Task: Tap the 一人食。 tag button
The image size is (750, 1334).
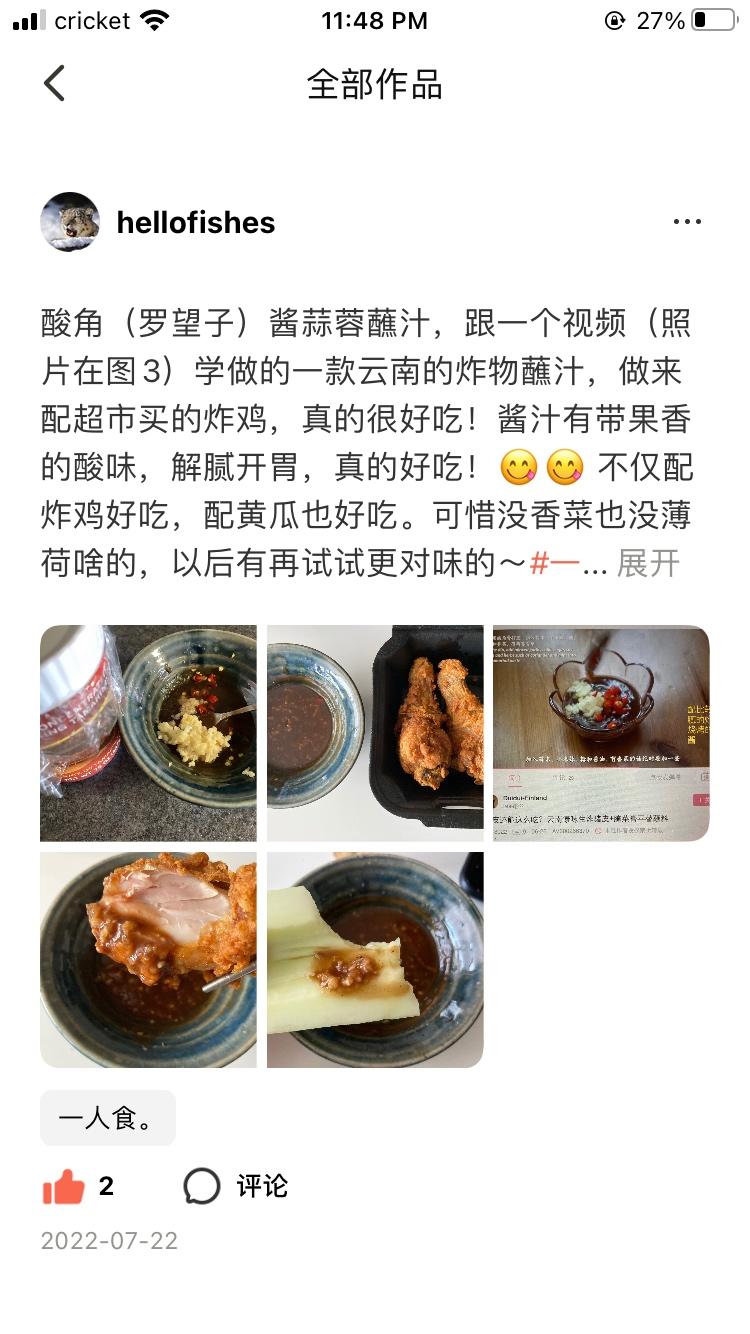Action: [x=107, y=1118]
